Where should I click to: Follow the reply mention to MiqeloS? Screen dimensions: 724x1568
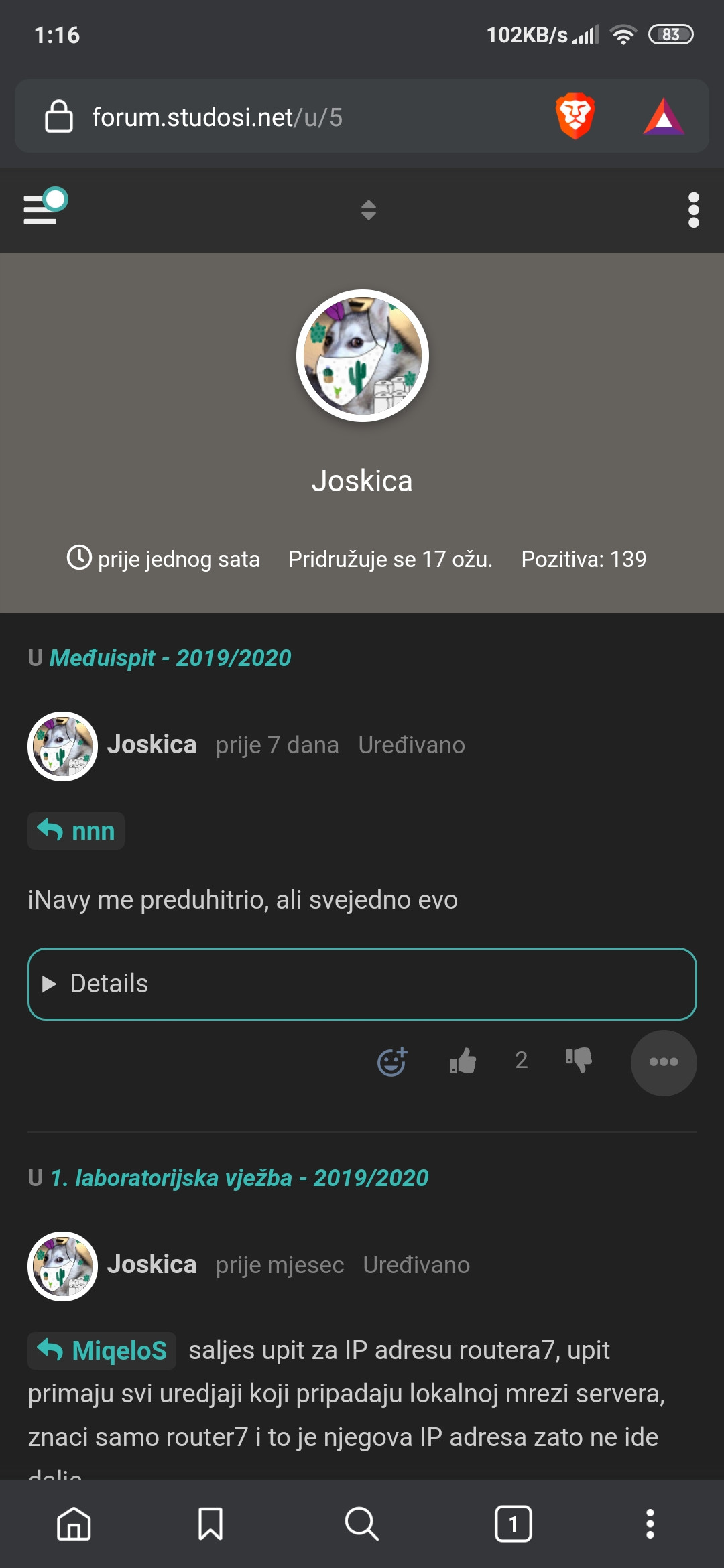(x=102, y=1351)
